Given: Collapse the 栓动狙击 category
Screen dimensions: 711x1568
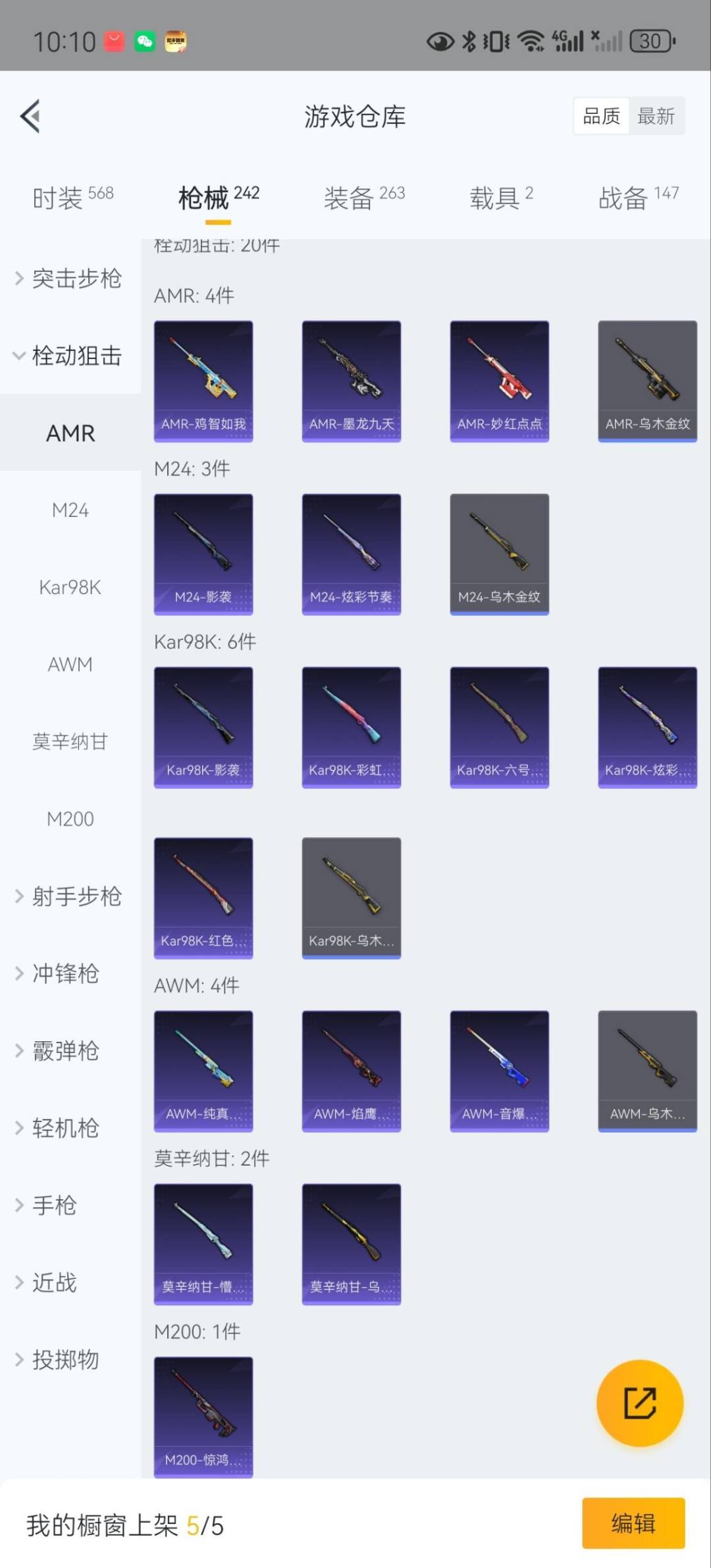Looking at the screenshot, I should (x=69, y=356).
